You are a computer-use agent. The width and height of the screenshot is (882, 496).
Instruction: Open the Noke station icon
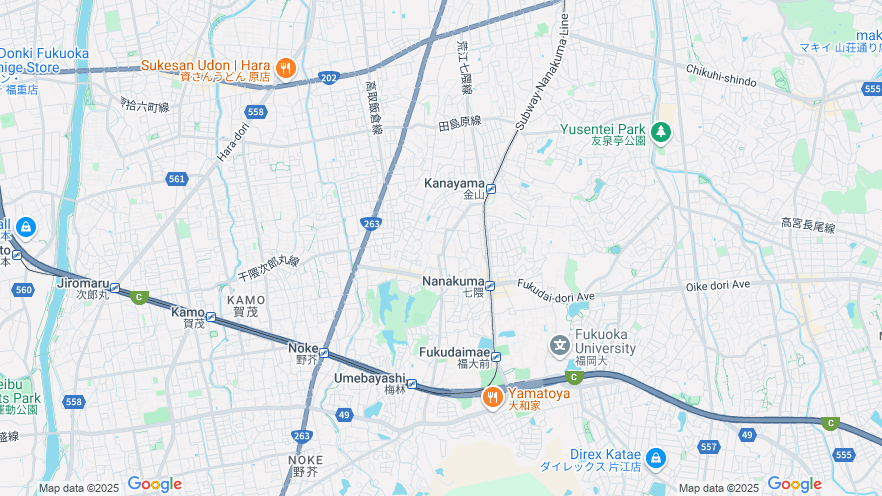324,351
